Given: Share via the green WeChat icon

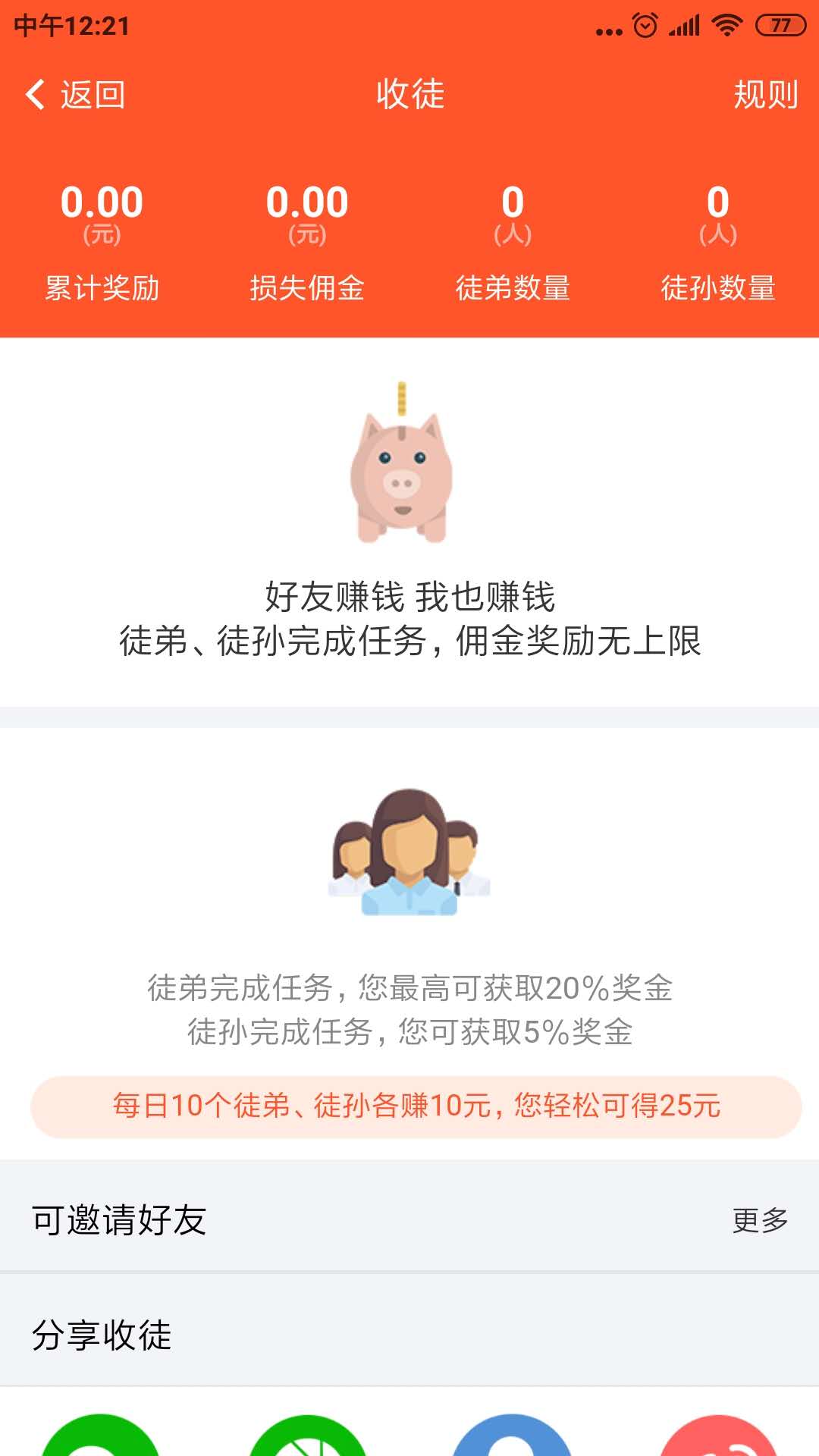Looking at the screenshot, I should click(101, 1437).
